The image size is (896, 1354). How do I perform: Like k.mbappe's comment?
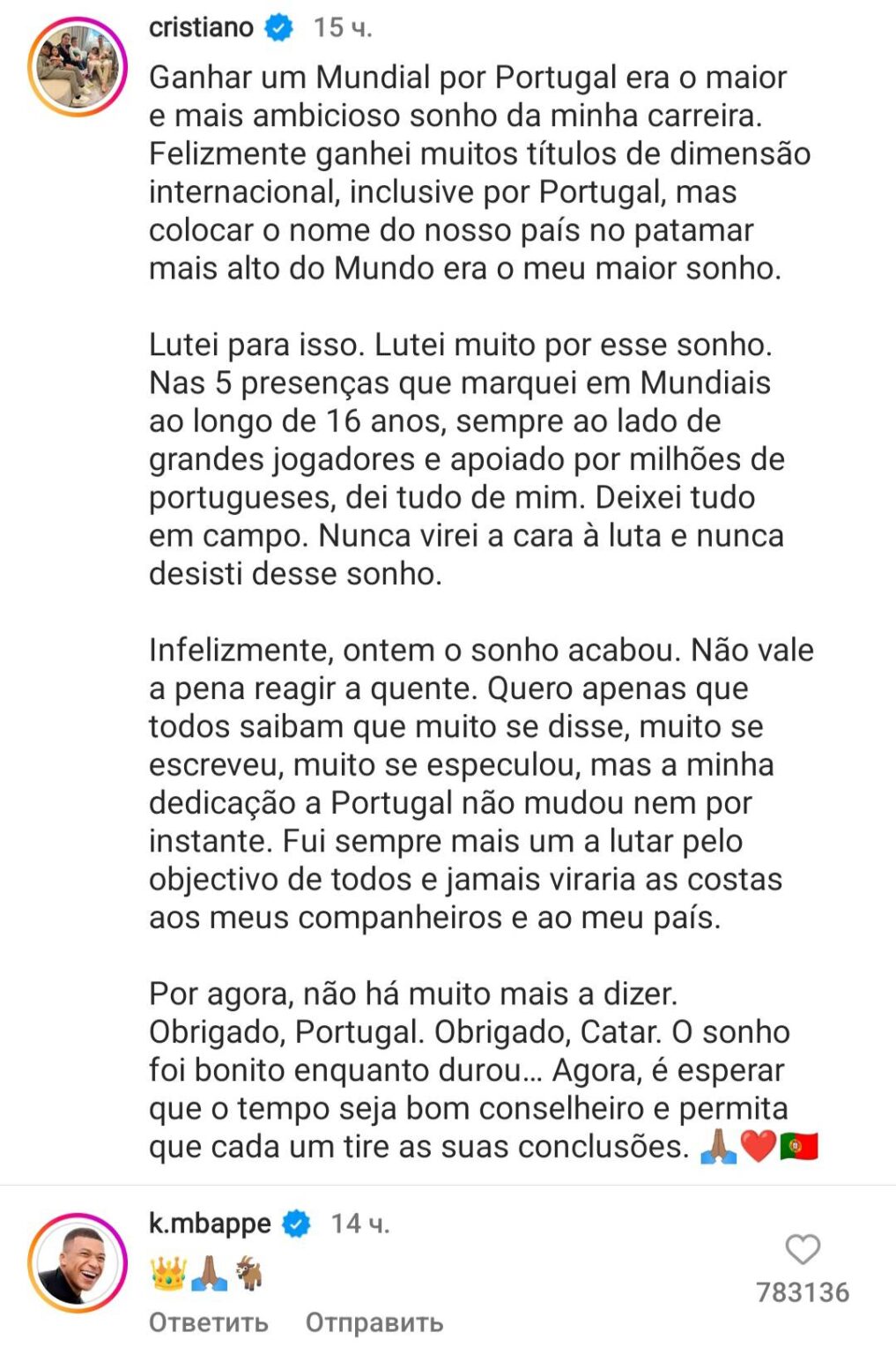802,1249
